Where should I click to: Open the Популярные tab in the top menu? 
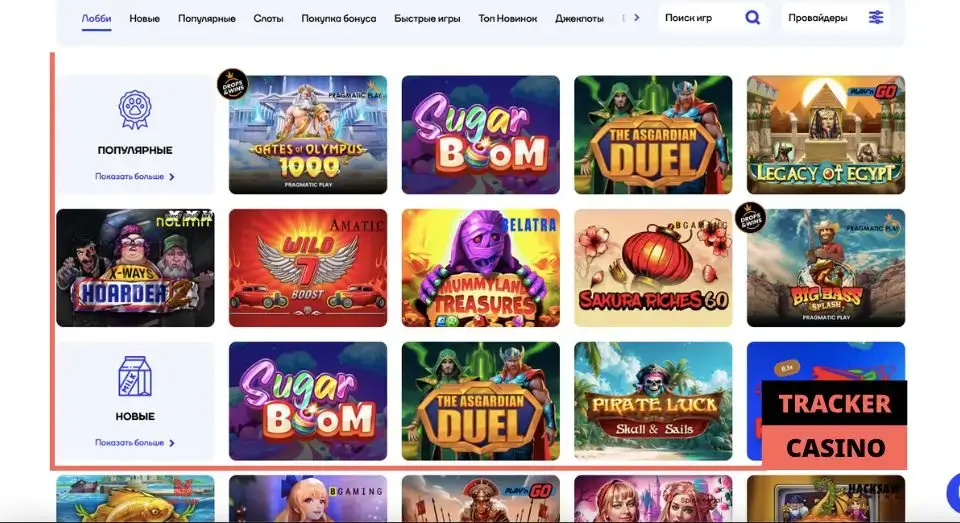point(207,18)
